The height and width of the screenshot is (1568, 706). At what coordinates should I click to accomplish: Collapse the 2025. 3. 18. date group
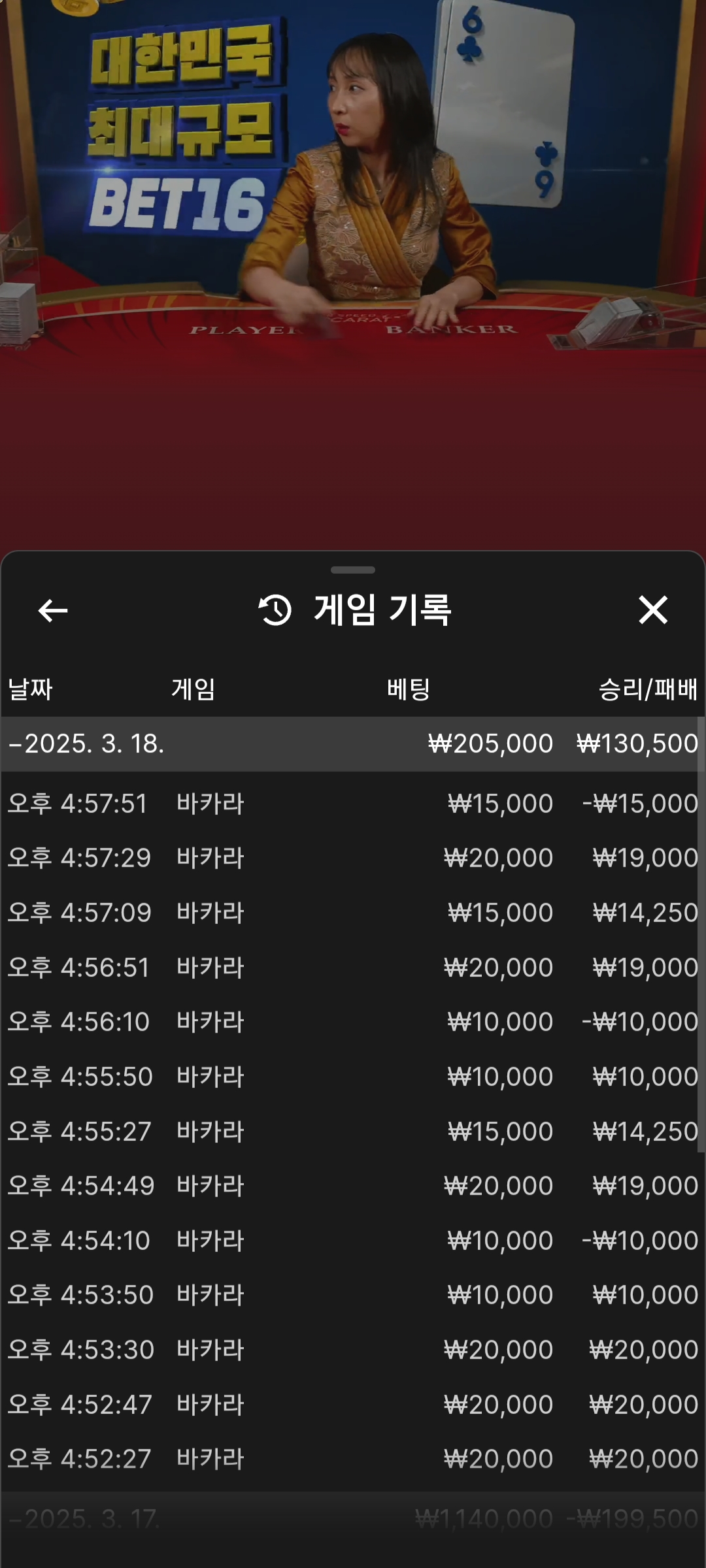(x=353, y=743)
